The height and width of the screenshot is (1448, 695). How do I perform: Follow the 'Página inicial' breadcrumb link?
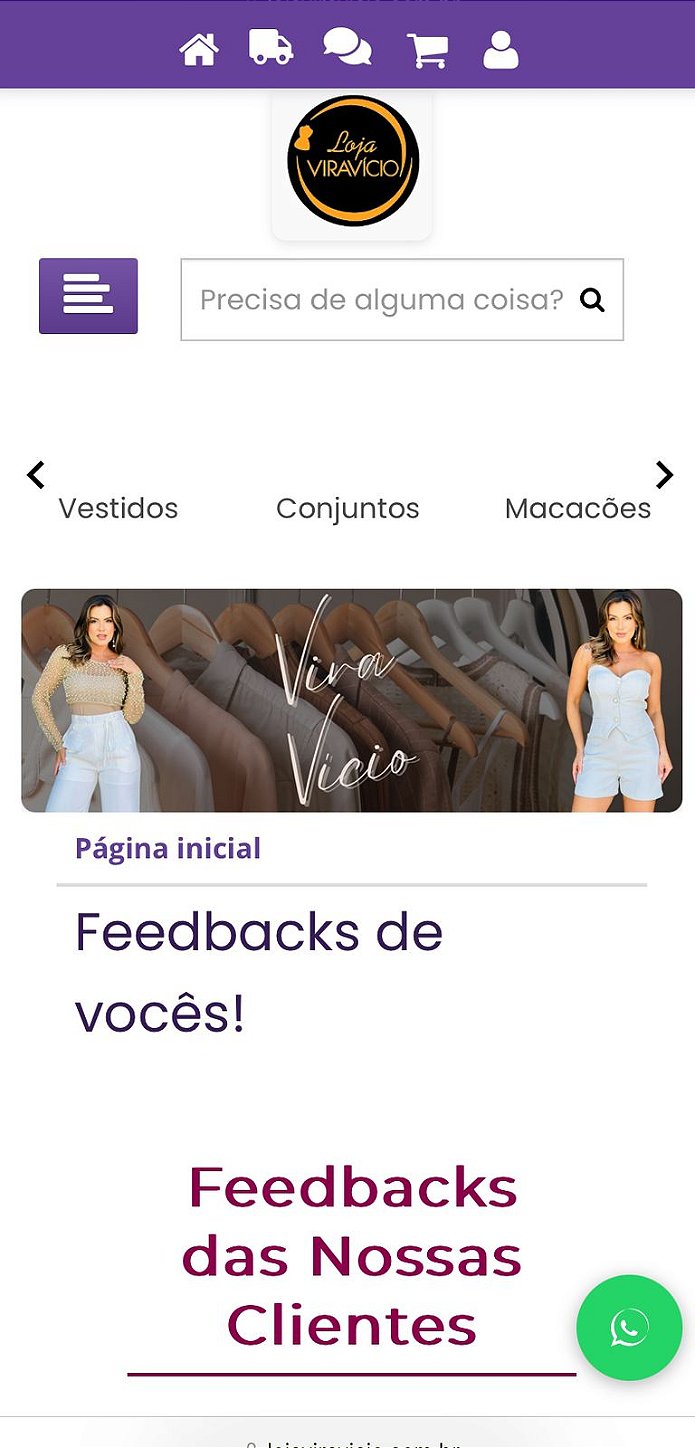click(x=168, y=848)
